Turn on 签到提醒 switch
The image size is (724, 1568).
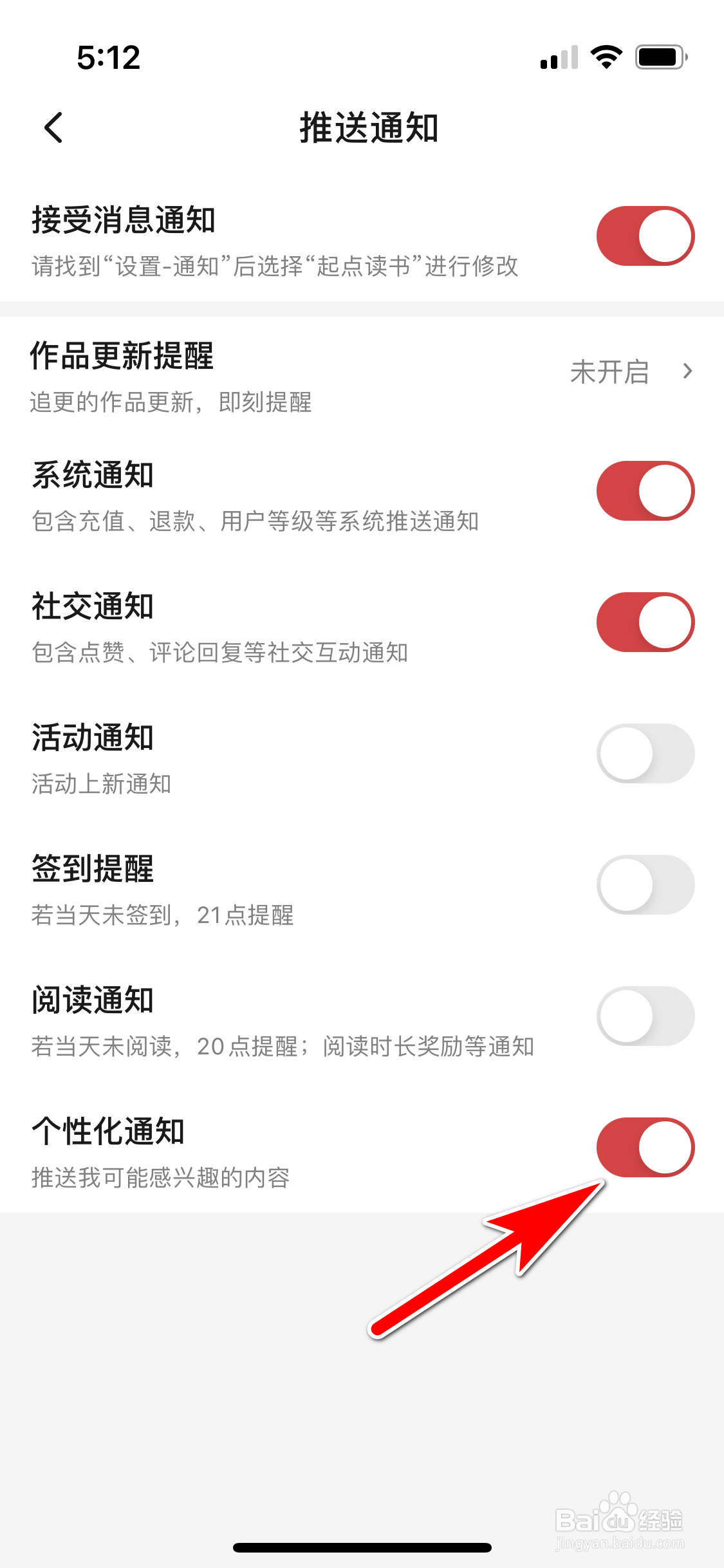point(645,884)
